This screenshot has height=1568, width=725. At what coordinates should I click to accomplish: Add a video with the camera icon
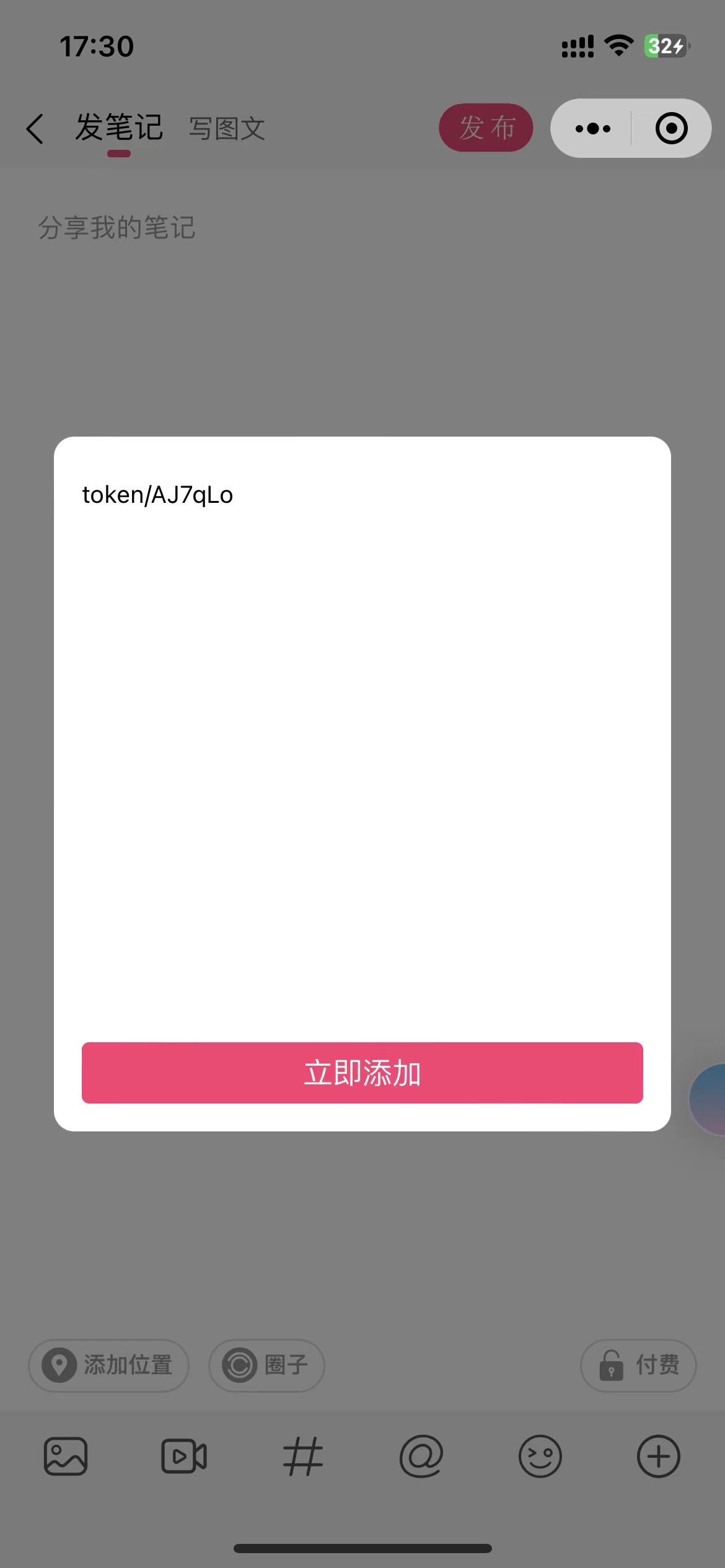[184, 1456]
